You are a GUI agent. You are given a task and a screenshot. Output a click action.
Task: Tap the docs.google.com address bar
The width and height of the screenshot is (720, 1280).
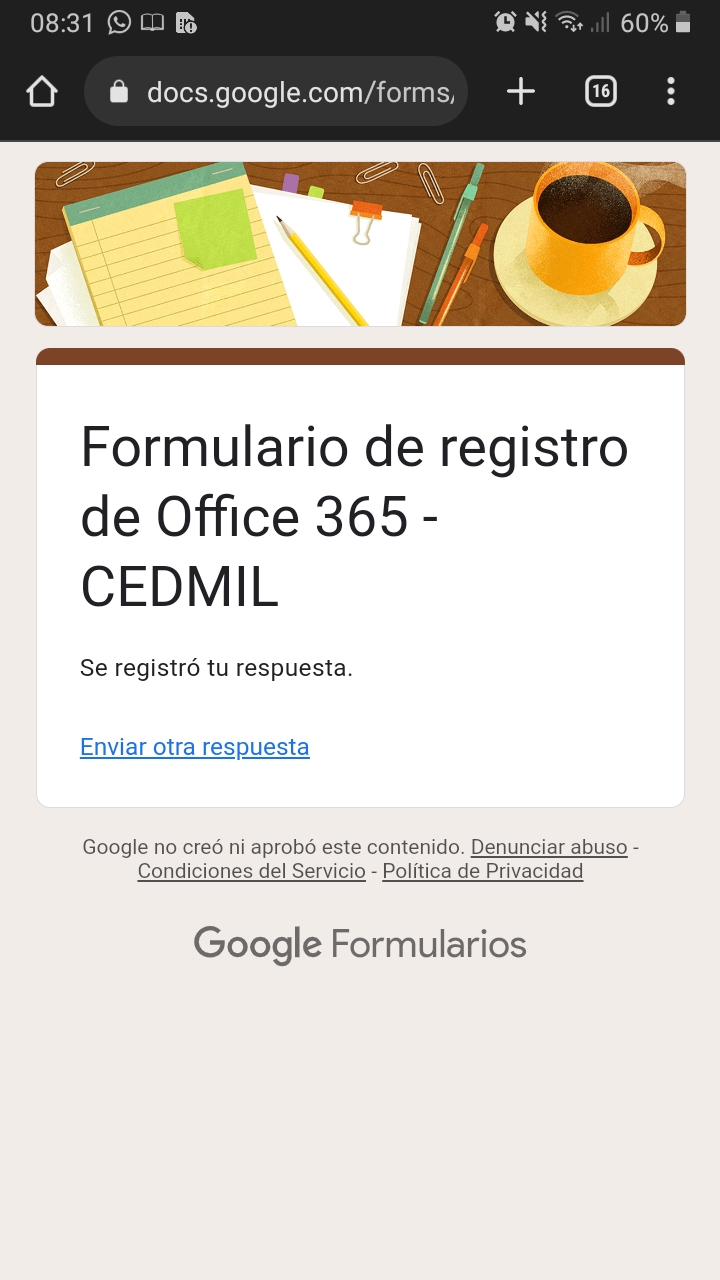point(290,92)
